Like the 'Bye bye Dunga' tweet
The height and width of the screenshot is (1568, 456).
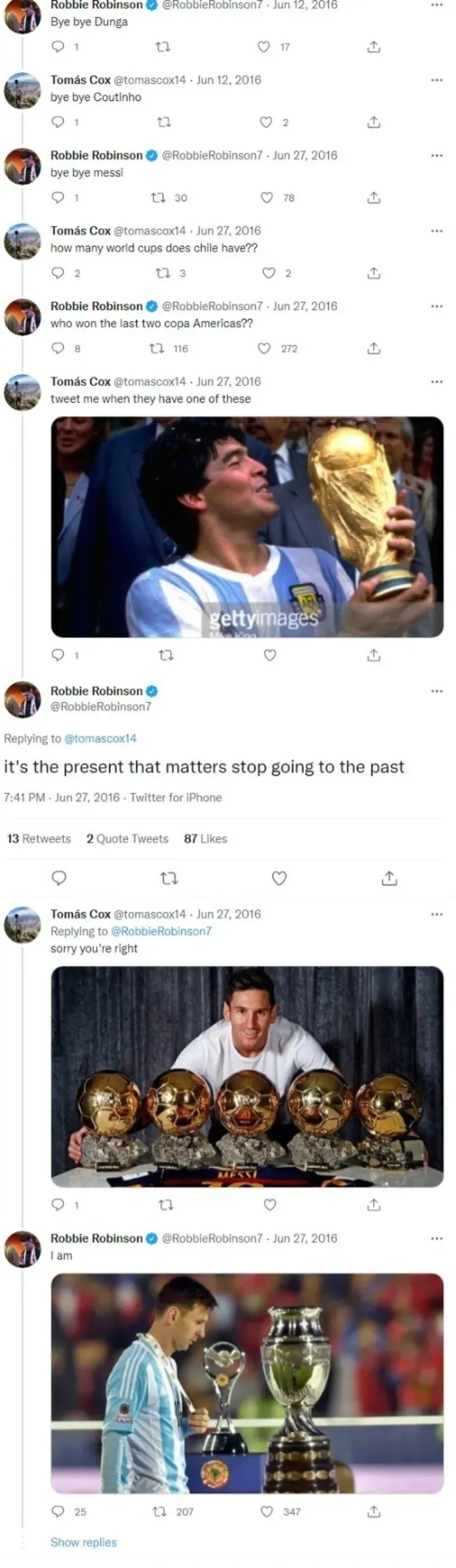[264, 47]
